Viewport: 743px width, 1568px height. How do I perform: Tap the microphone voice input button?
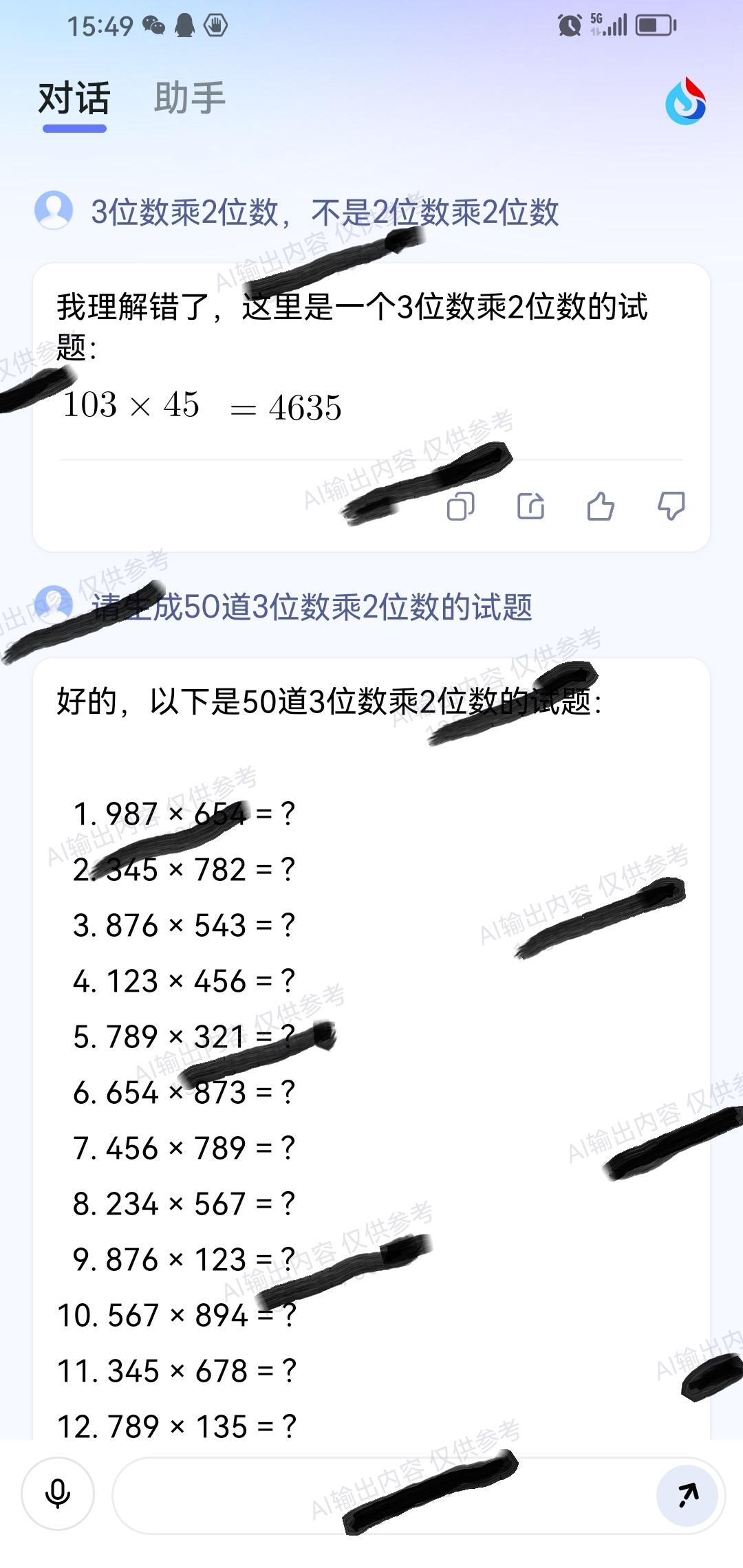(x=58, y=1494)
